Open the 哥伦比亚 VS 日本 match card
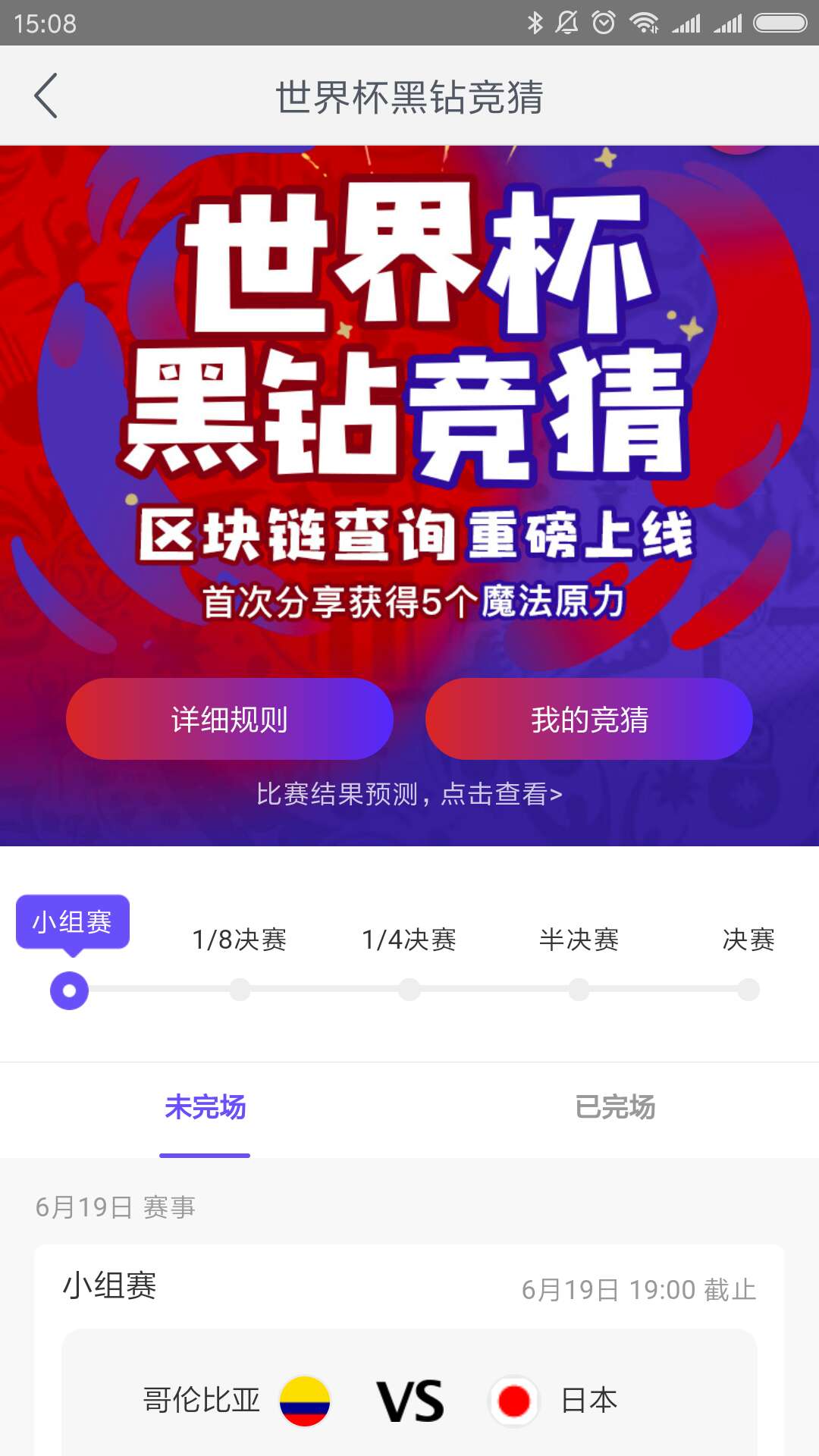Image resolution: width=819 pixels, height=1456 pixels. coord(409,1399)
